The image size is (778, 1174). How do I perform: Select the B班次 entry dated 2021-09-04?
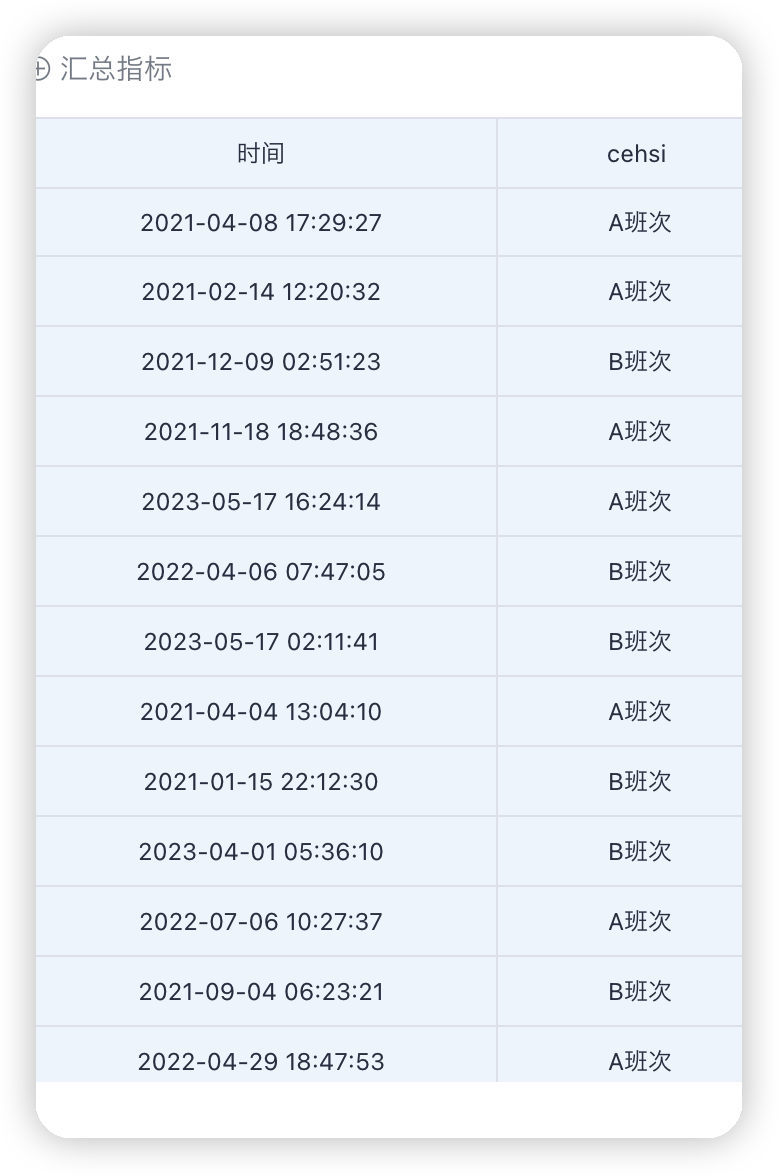(x=637, y=991)
